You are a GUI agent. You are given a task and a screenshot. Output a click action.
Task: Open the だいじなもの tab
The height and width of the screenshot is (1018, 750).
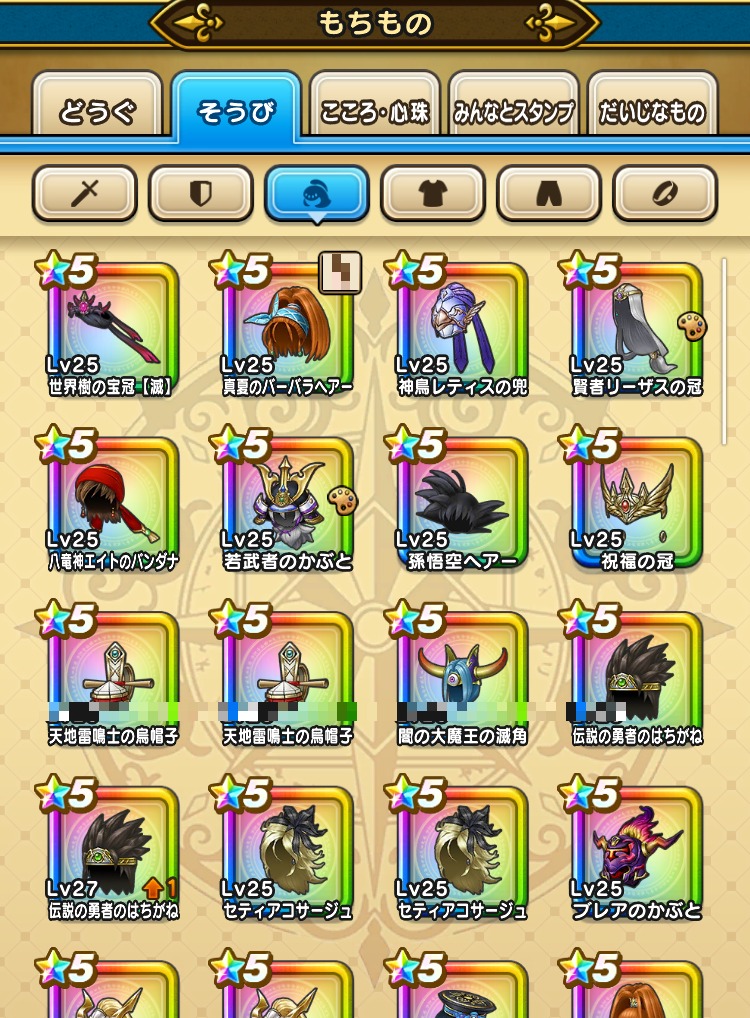(x=653, y=111)
